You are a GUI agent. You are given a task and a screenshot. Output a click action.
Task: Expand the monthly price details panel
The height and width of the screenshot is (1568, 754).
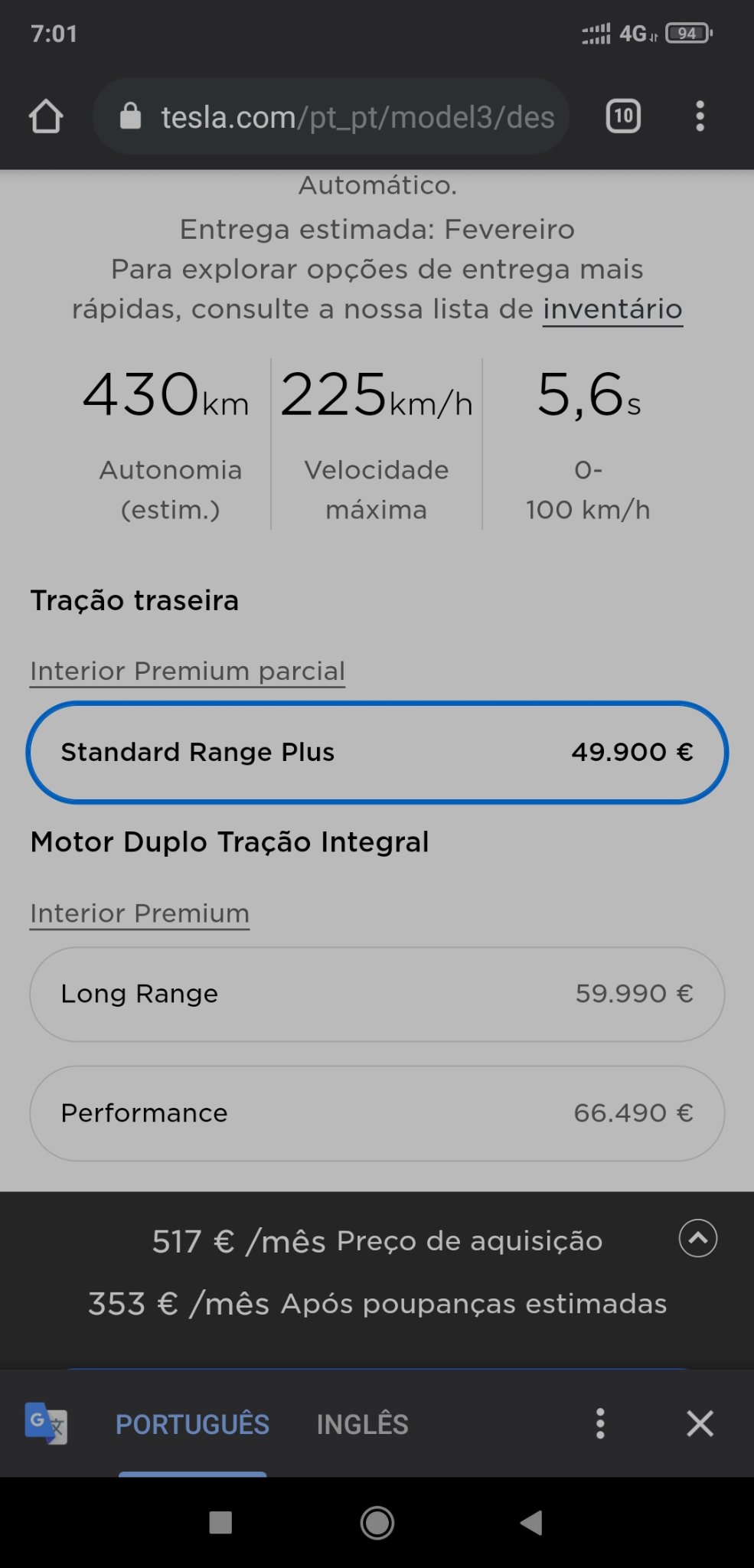click(x=697, y=1238)
